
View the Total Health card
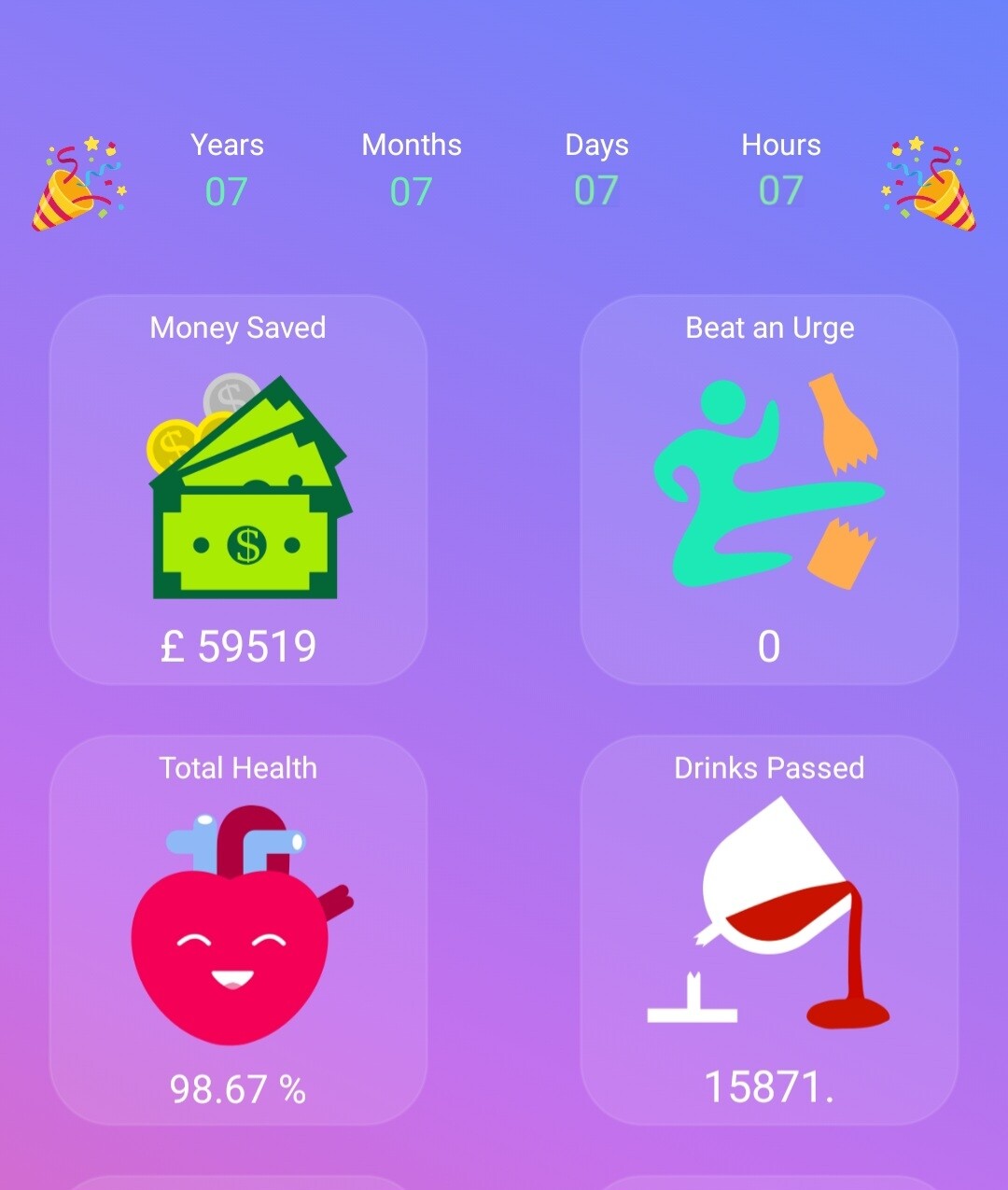tap(238, 929)
